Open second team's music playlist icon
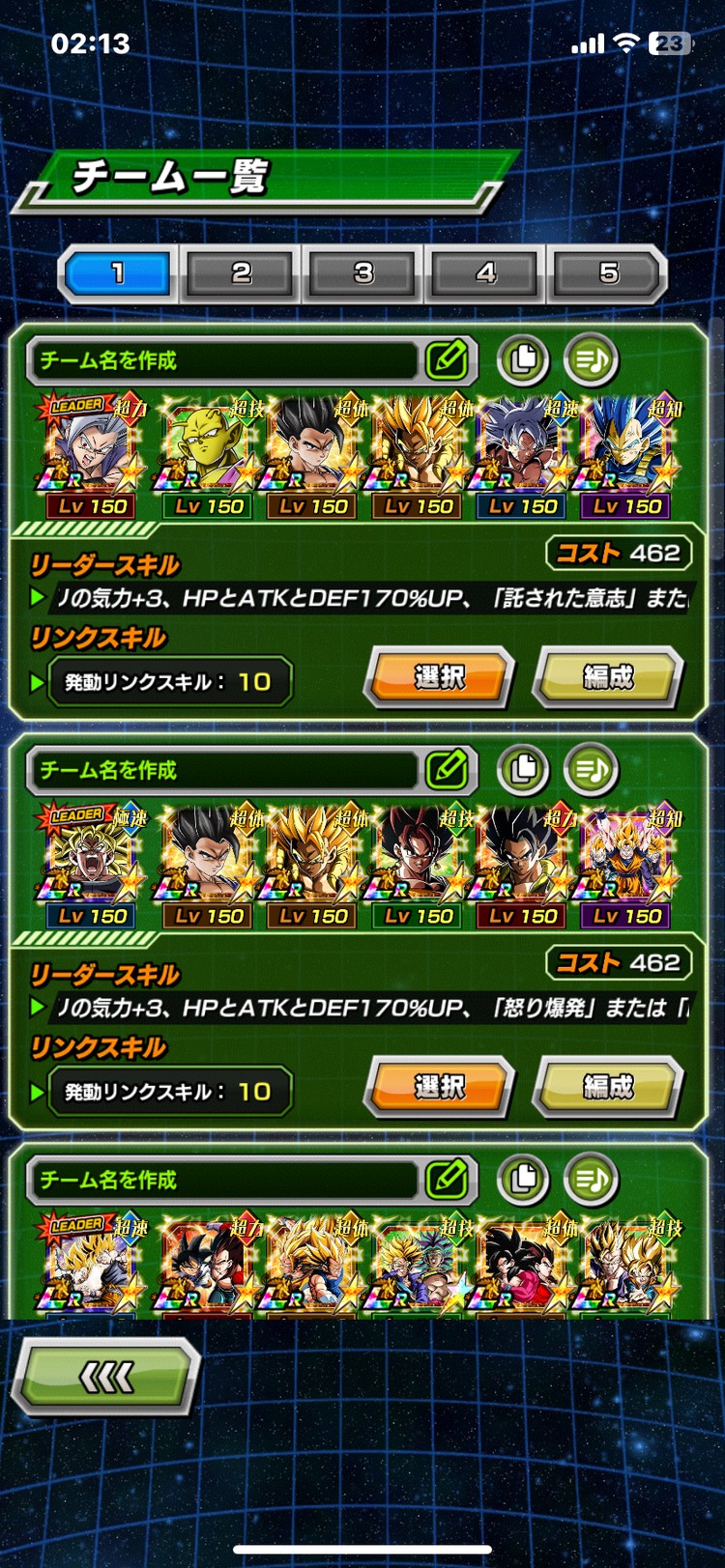Image resolution: width=725 pixels, height=1568 pixels. [591, 770]
